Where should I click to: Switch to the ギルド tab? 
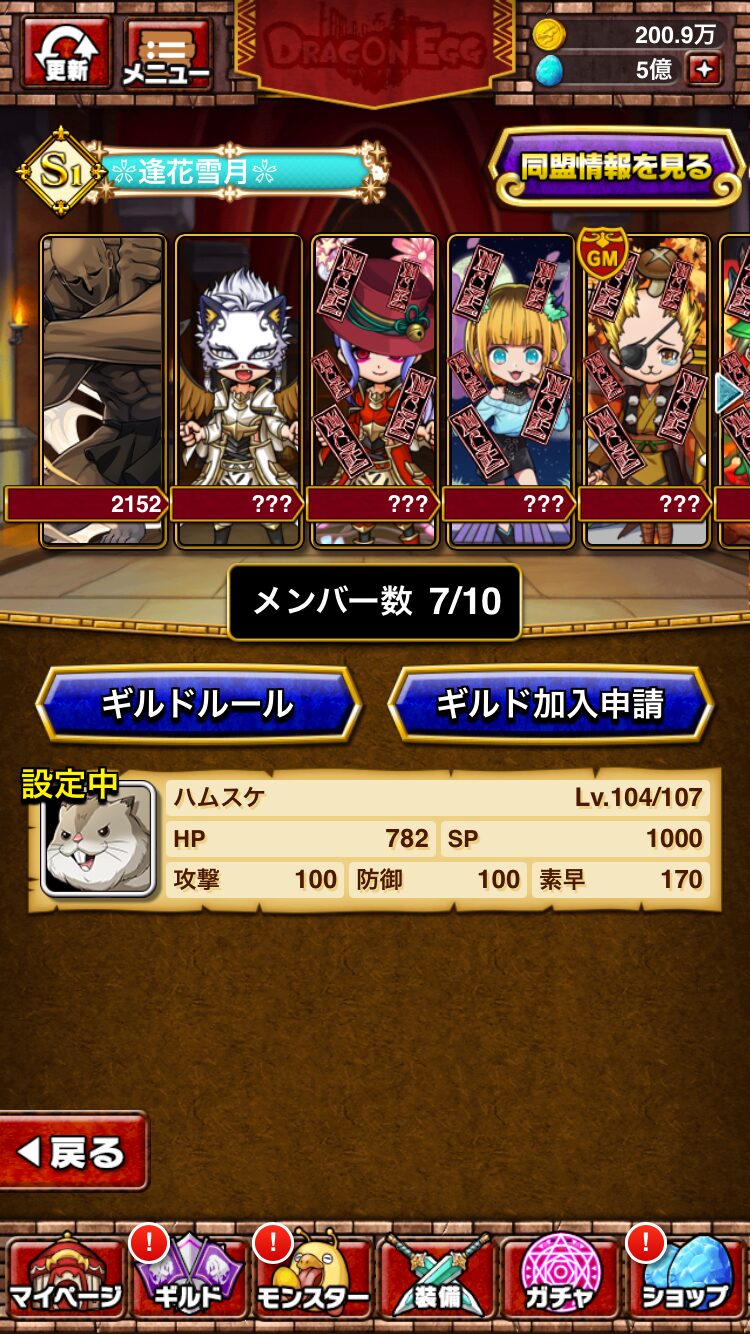click(x=190, y=1277)
